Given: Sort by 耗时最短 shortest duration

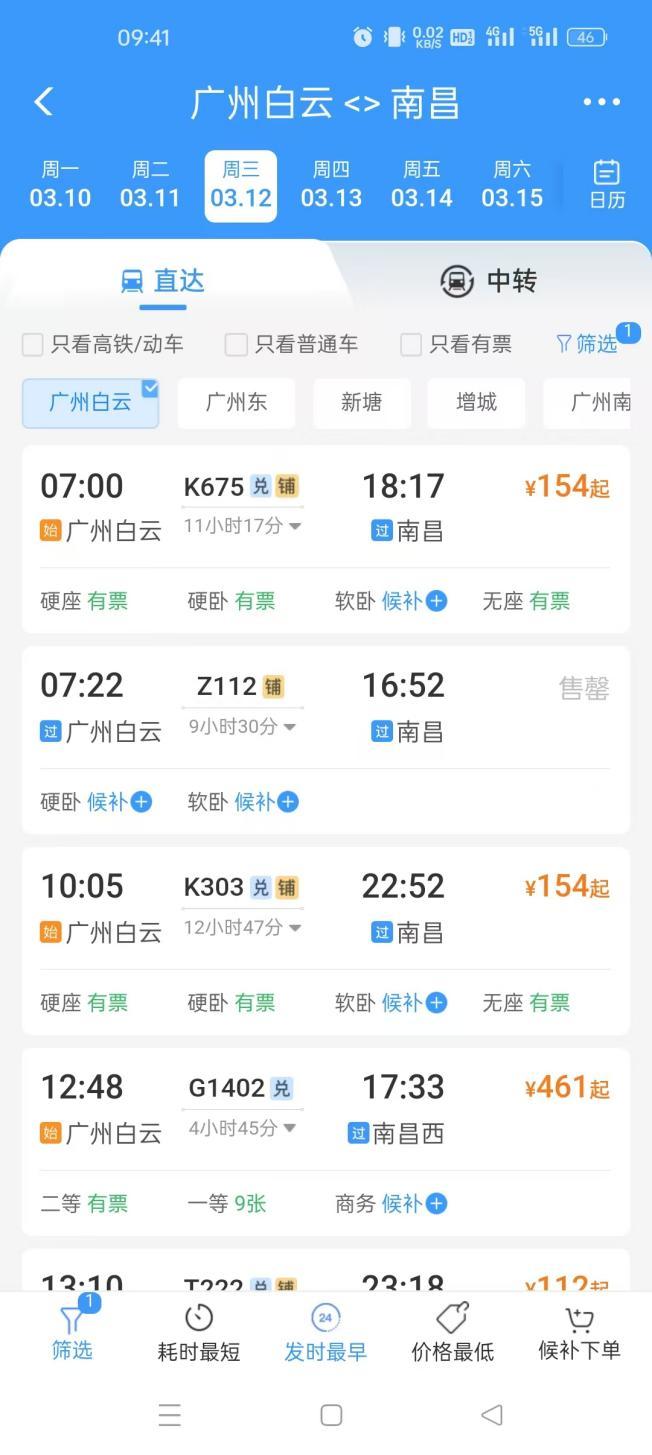Looking at the screenshot, I should pyautogui.click(x=199, y=1334).
